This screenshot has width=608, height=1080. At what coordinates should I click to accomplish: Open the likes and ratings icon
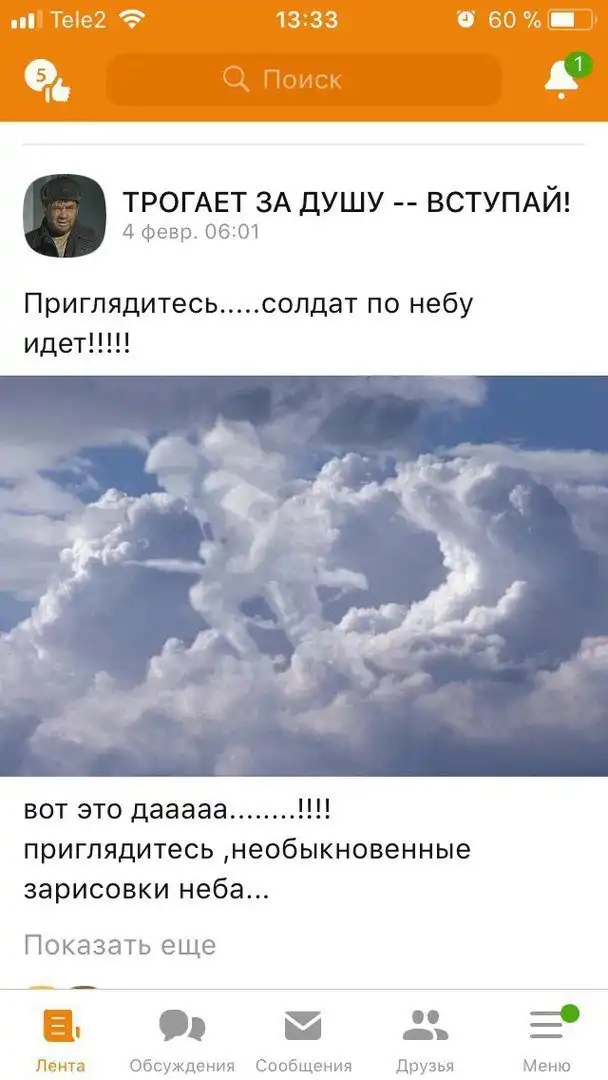[x=47, y=80]
